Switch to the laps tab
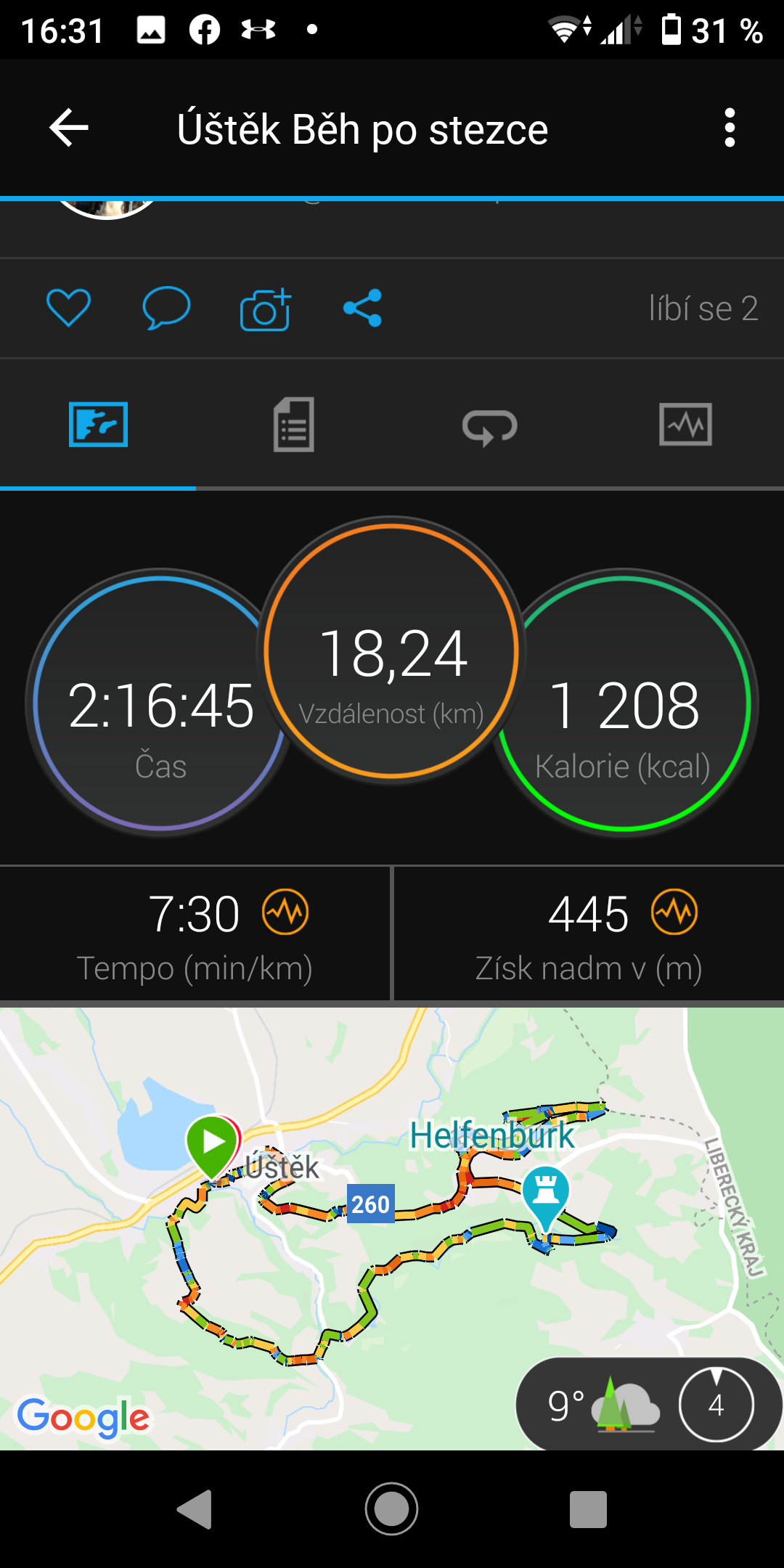784x1568 pixels. (490, 426)
